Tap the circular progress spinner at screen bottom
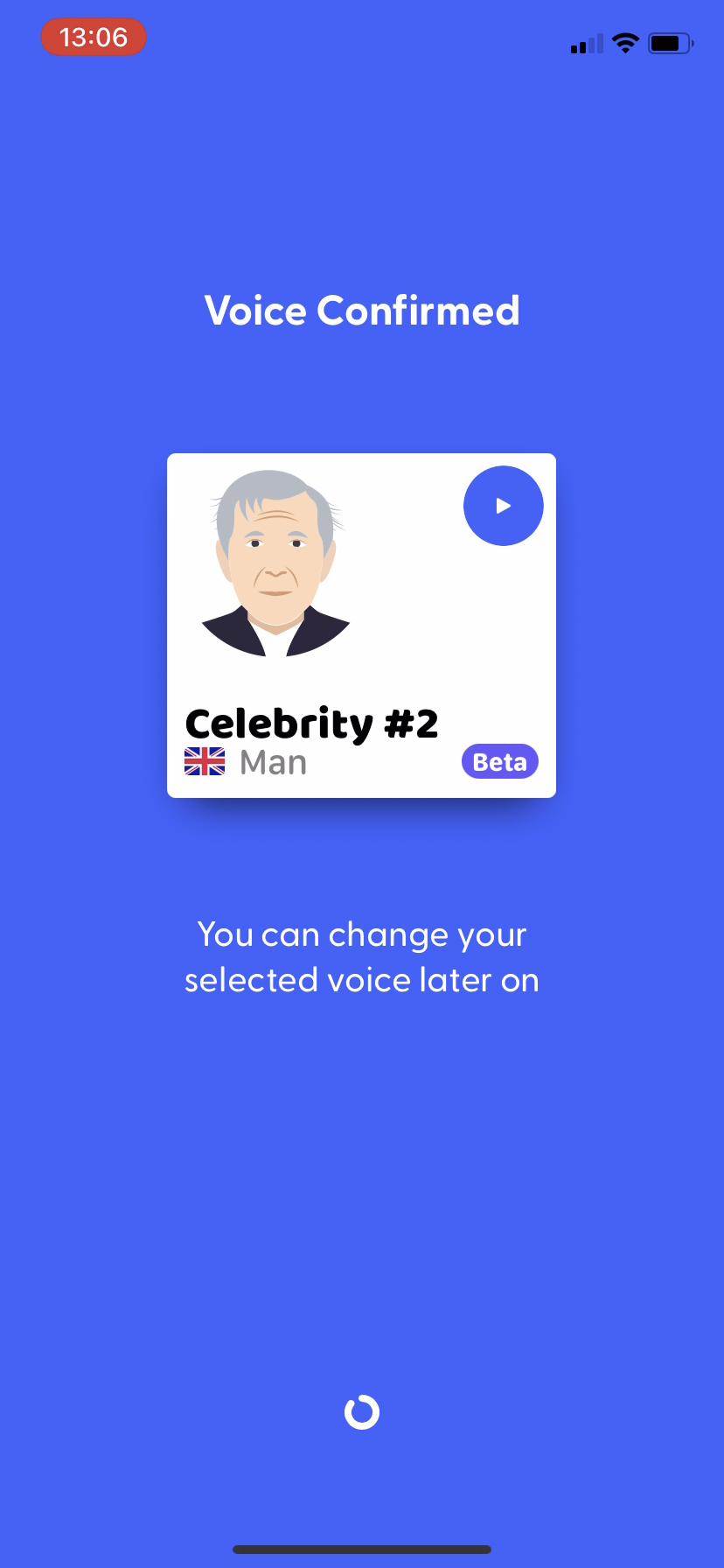The width and height of the screenshot is (724, 1568). 361,1411
